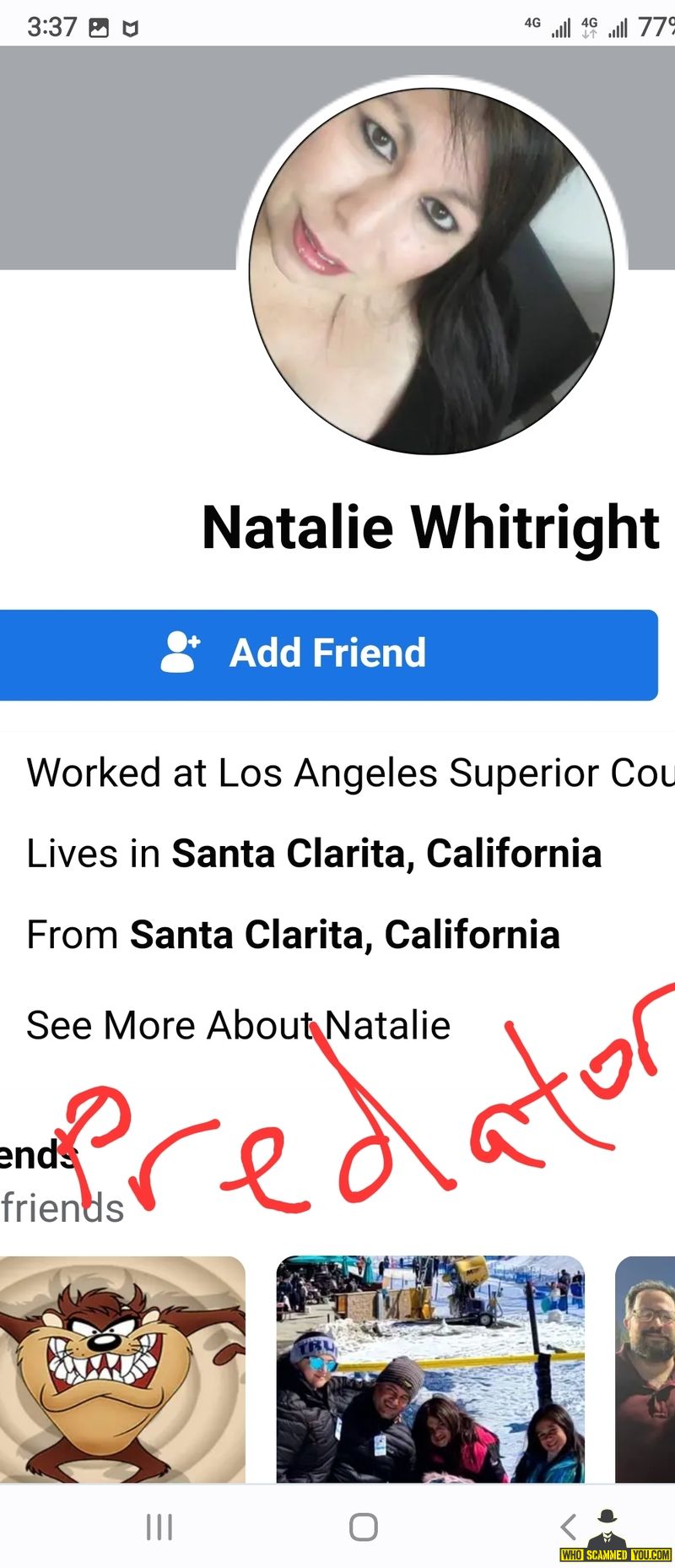The height and width of the screenshot is (1568, 675).
Task: Open Natalie Whitright's profile picture
Action: (x=431, y=271)
